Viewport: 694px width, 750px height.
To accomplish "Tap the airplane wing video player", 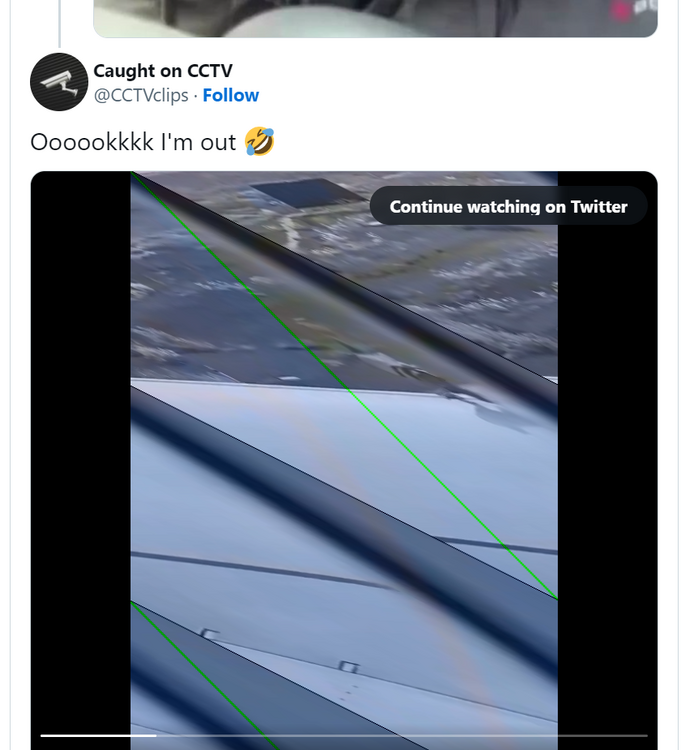I will tap(343, 460).
